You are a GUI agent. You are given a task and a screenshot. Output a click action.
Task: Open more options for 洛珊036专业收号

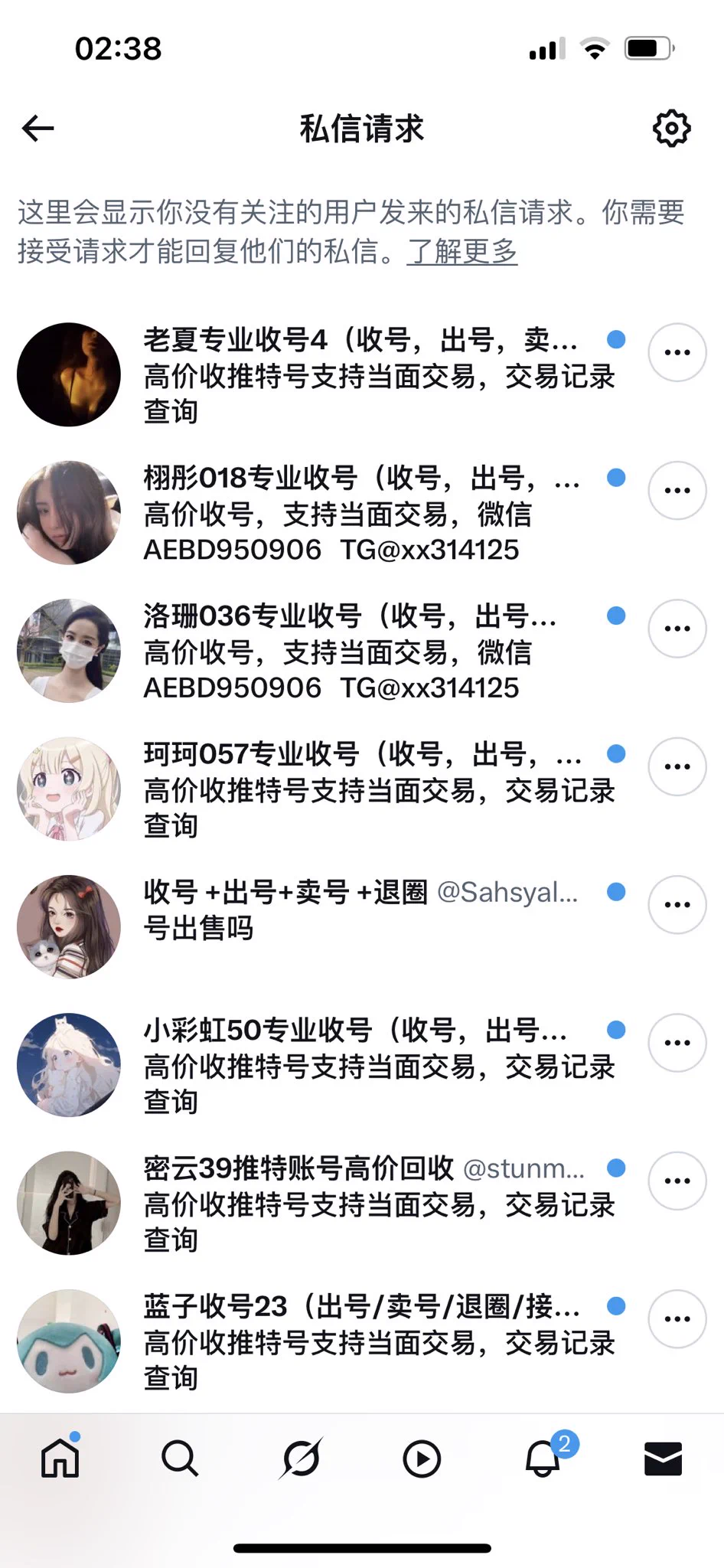[x=677, y=629]
